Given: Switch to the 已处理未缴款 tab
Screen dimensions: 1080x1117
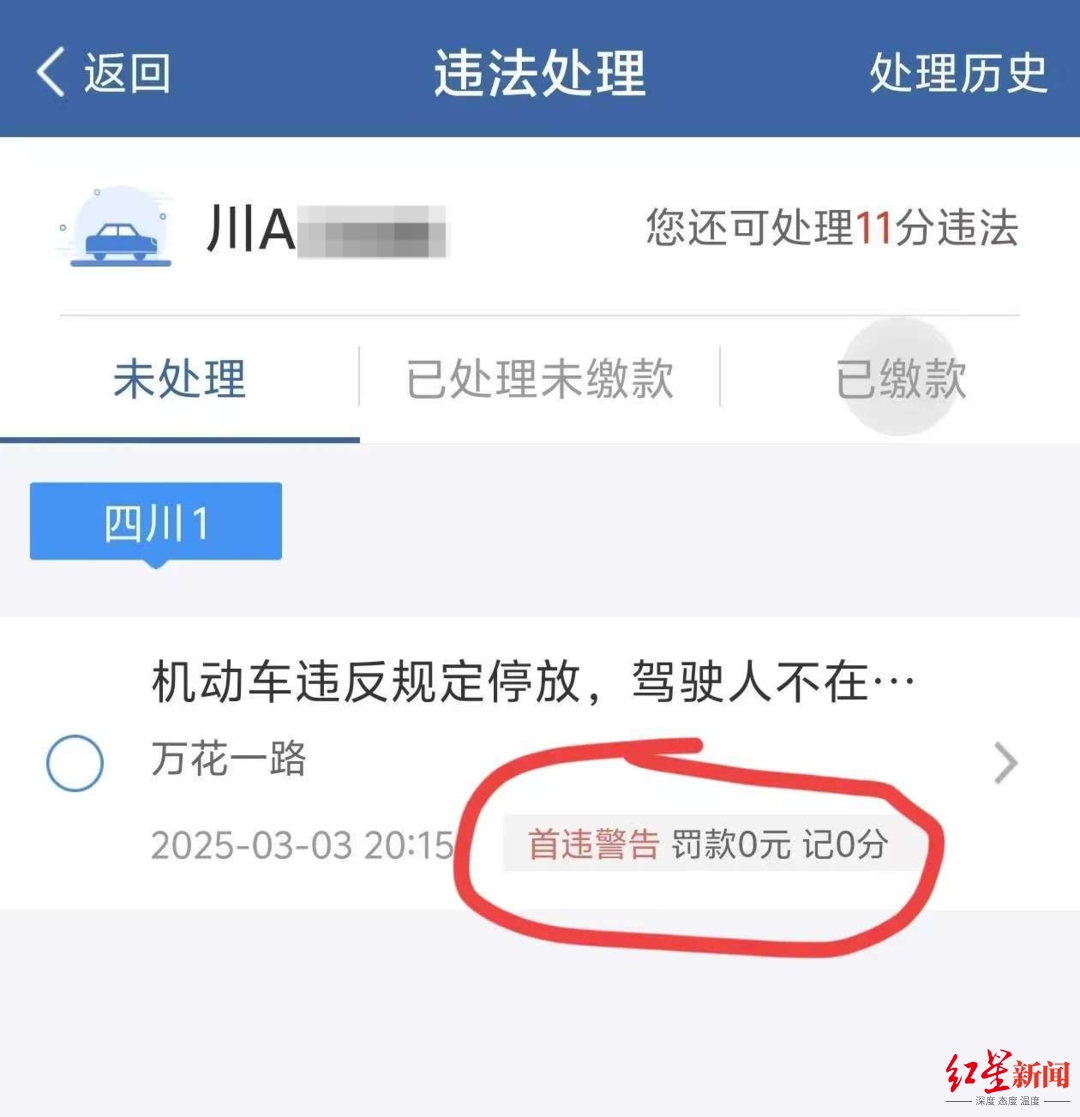Looking at the screenshot, I should (540, 380).
